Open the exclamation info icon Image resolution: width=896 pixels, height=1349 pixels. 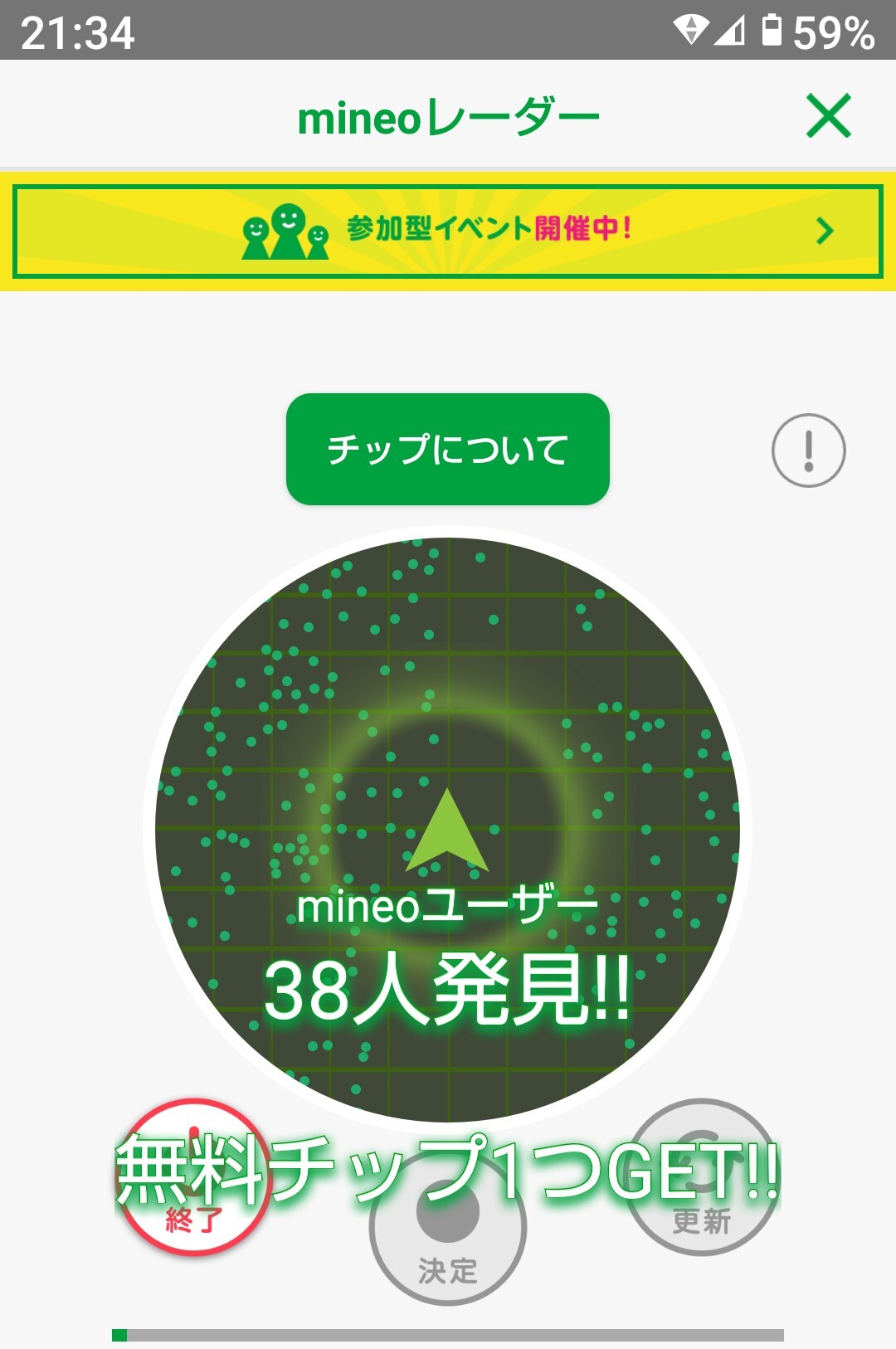coord(808,450)
